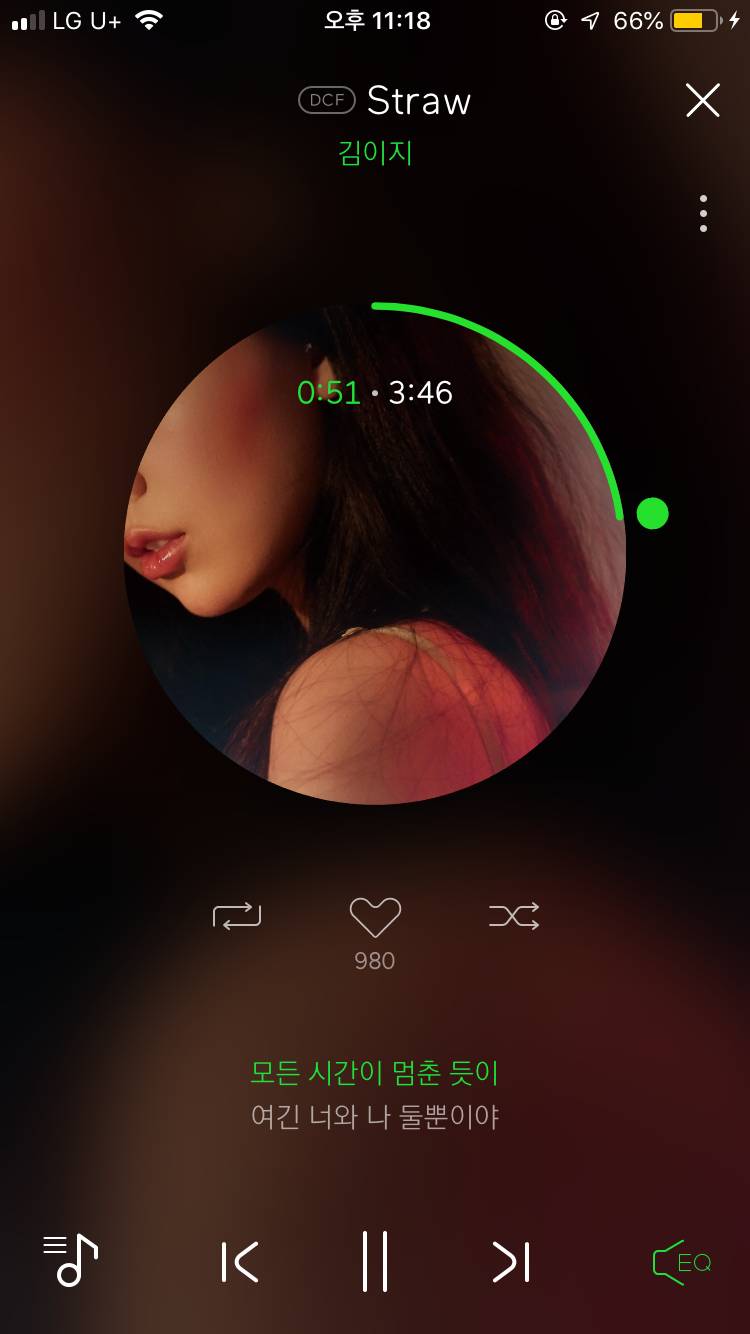Screen dimensions: 750x1334
Task: Tap the repeat playback icon
Action: 236,915
